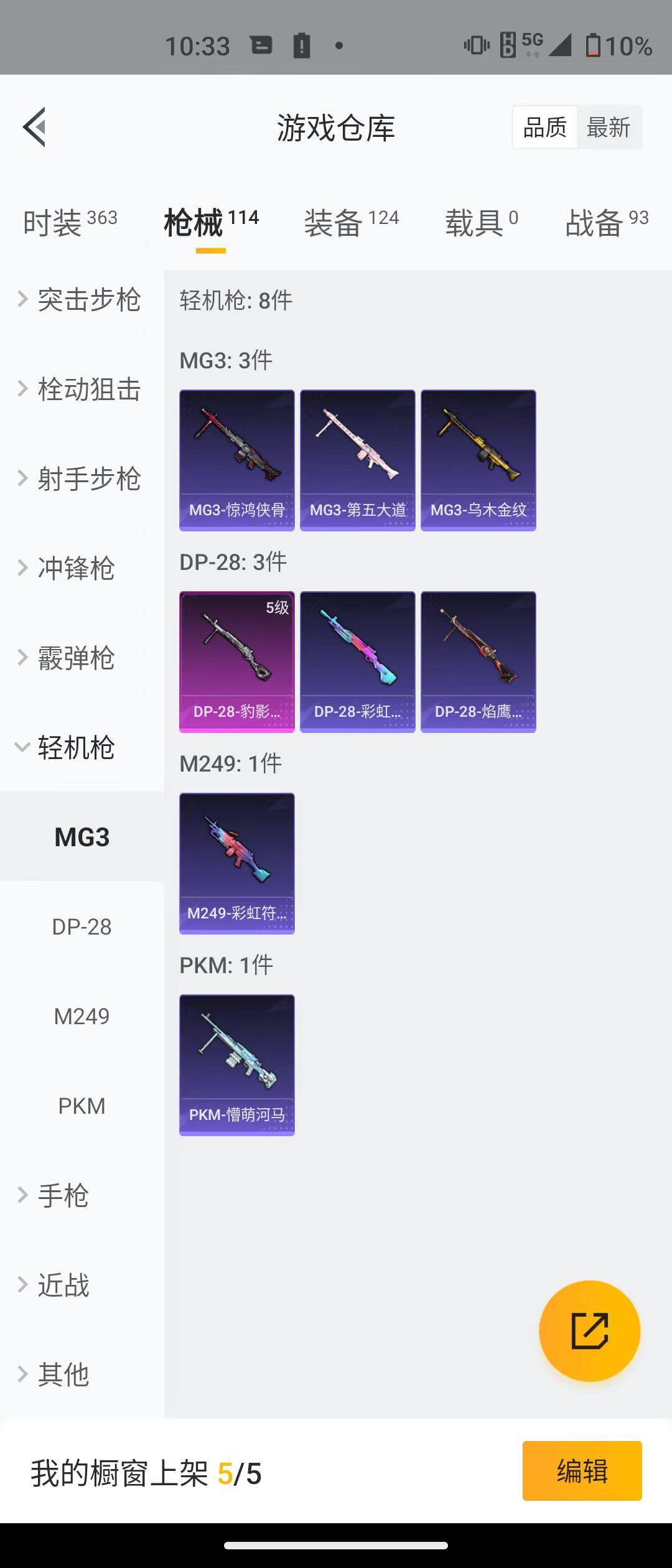Open the MG3-惊鸿侠骨 skin card

(236, 460)
